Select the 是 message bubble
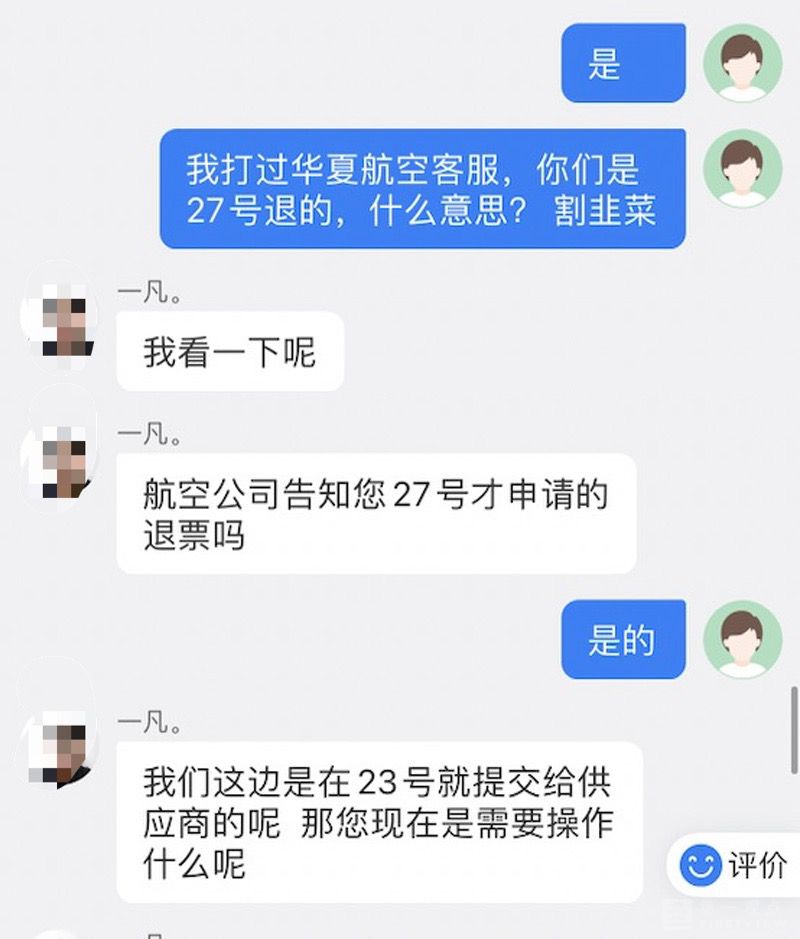 pos(622,62)
